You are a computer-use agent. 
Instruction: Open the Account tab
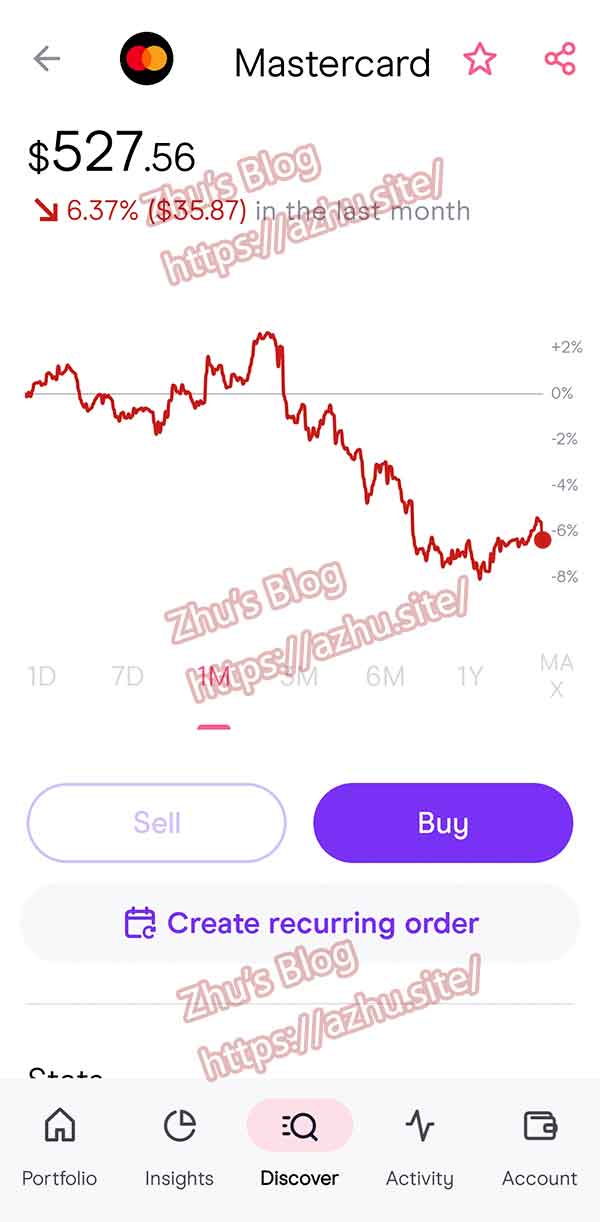tap(540, 1146)
